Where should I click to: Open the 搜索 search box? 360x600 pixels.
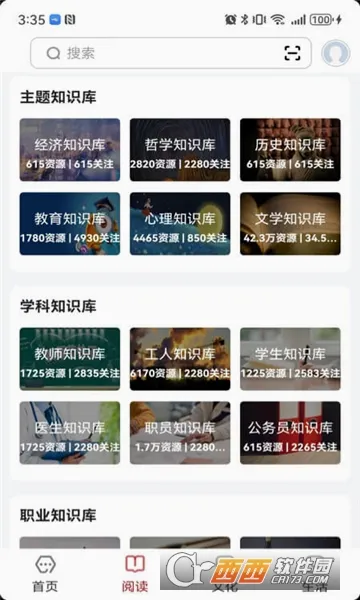[x=171, y=53]
